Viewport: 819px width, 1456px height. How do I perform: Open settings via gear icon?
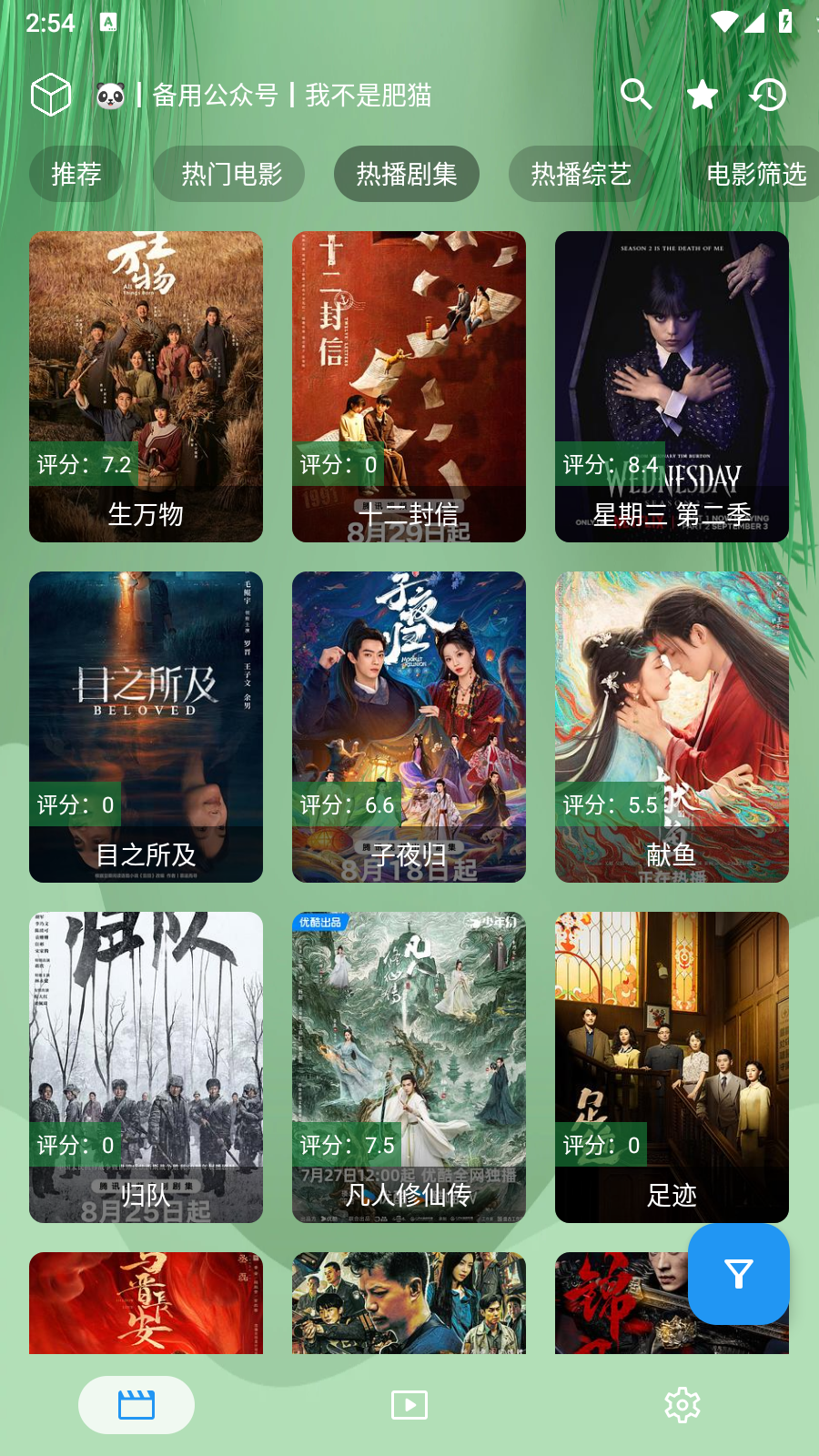pos(681,1404)
